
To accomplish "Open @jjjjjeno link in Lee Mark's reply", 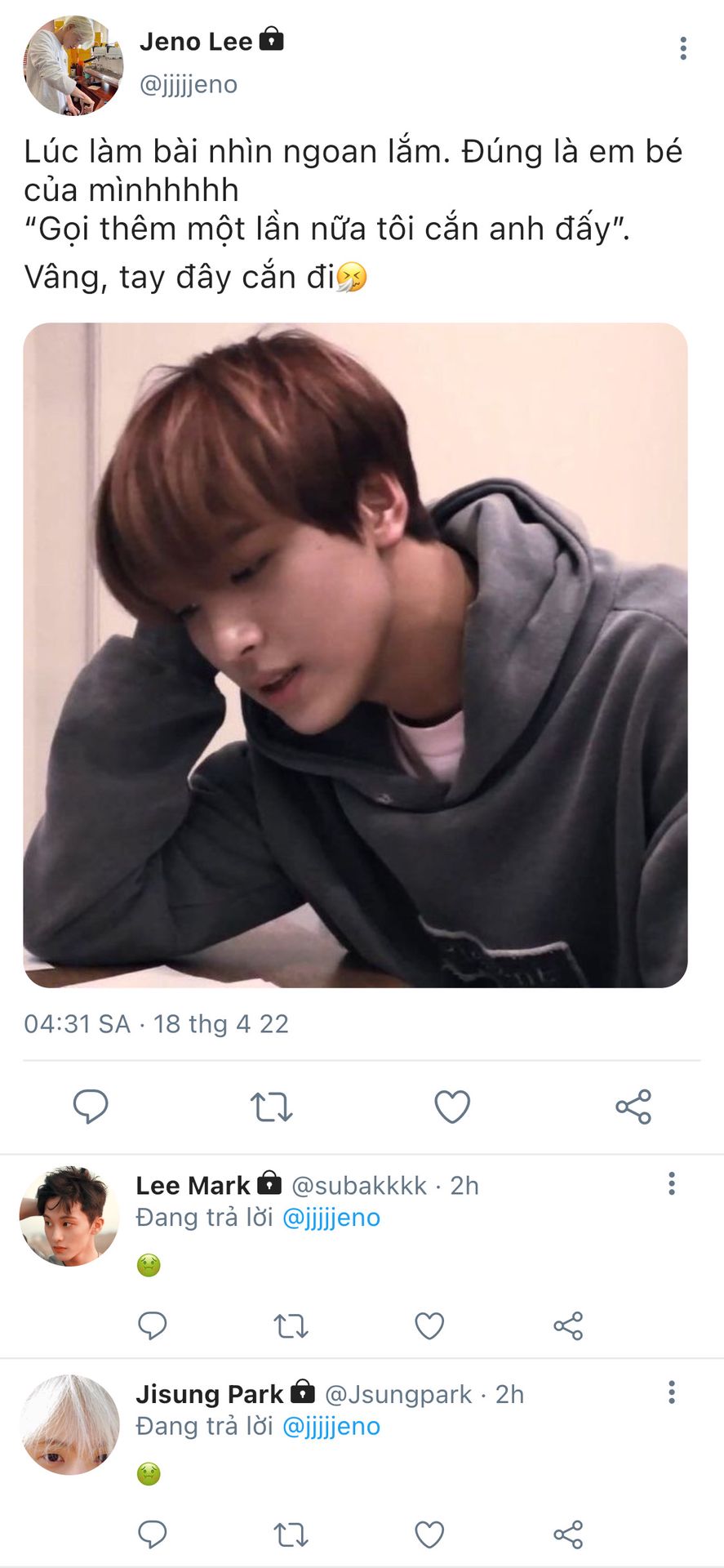I will [331, 1217].
